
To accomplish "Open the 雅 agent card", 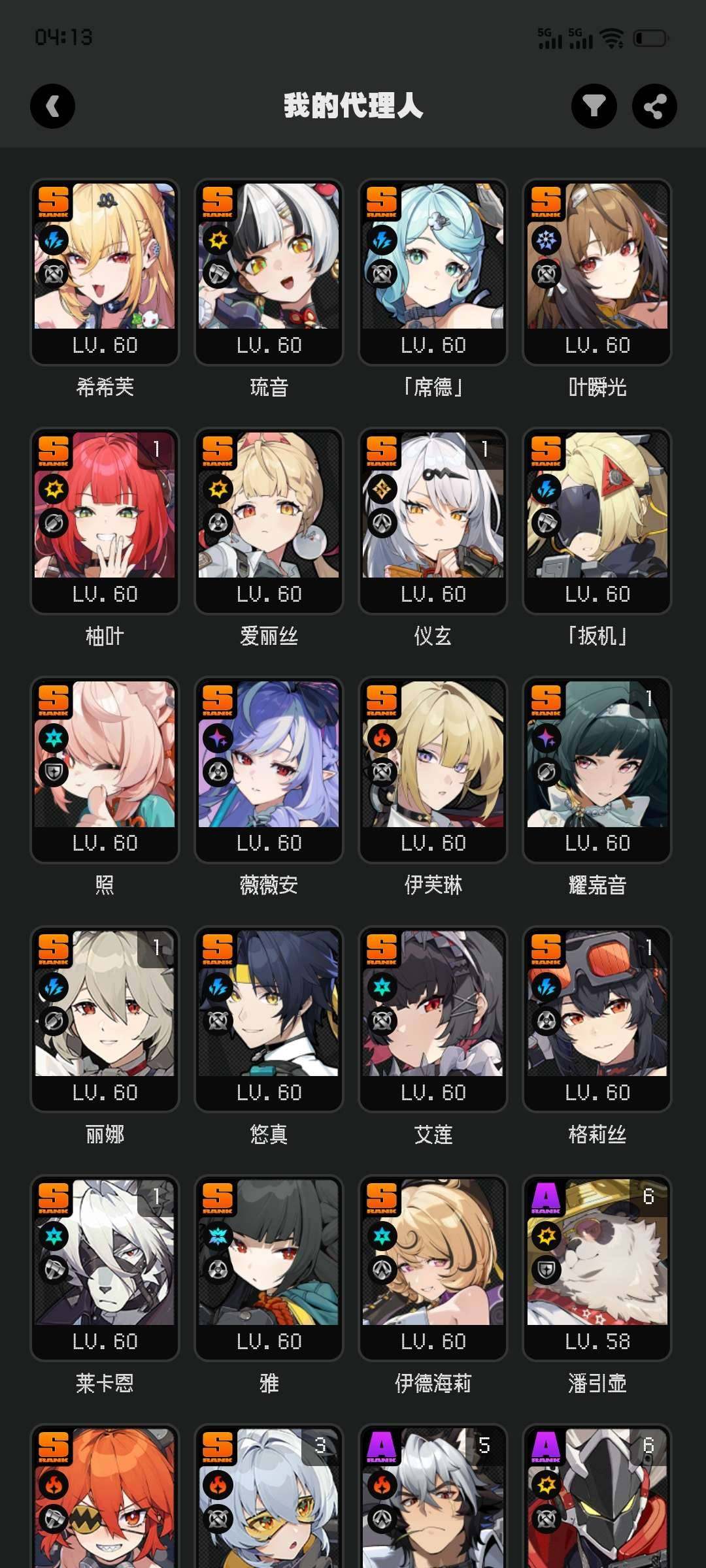I will pos(269,1267).
